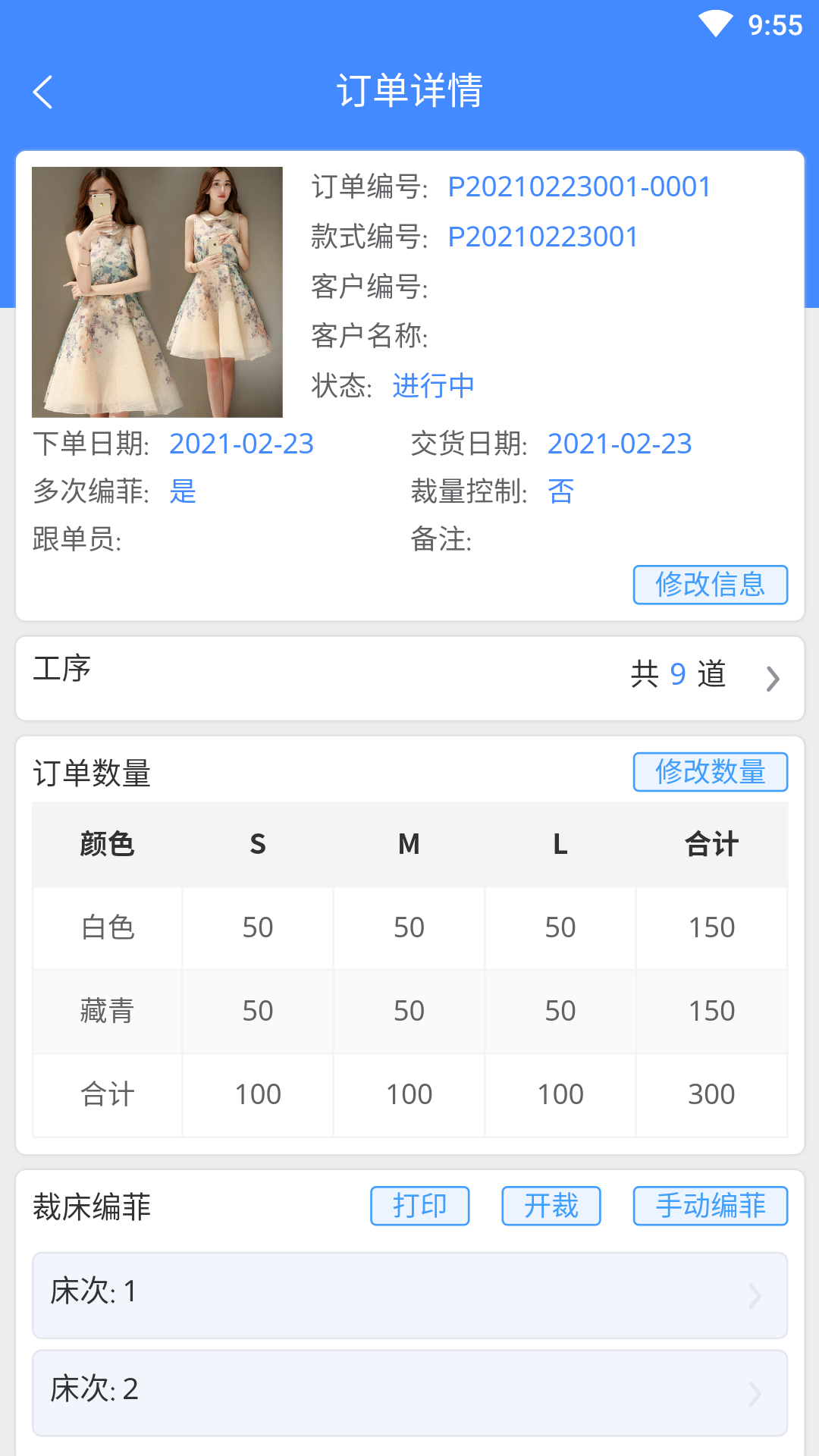Toggle 裁量控制 setting from 否

(560, 492)
